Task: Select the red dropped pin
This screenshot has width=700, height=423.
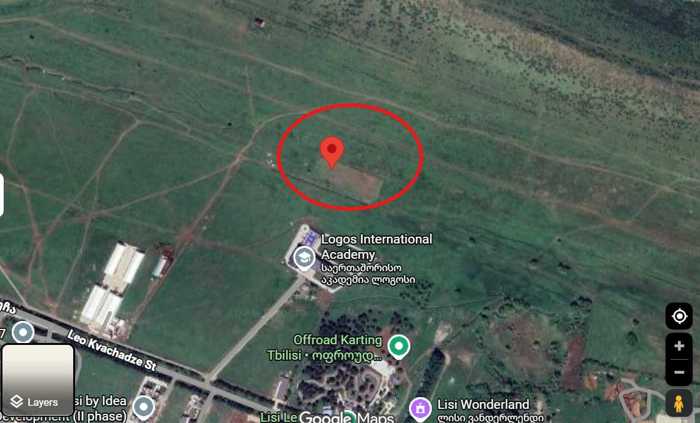Action: click(332, 153)
